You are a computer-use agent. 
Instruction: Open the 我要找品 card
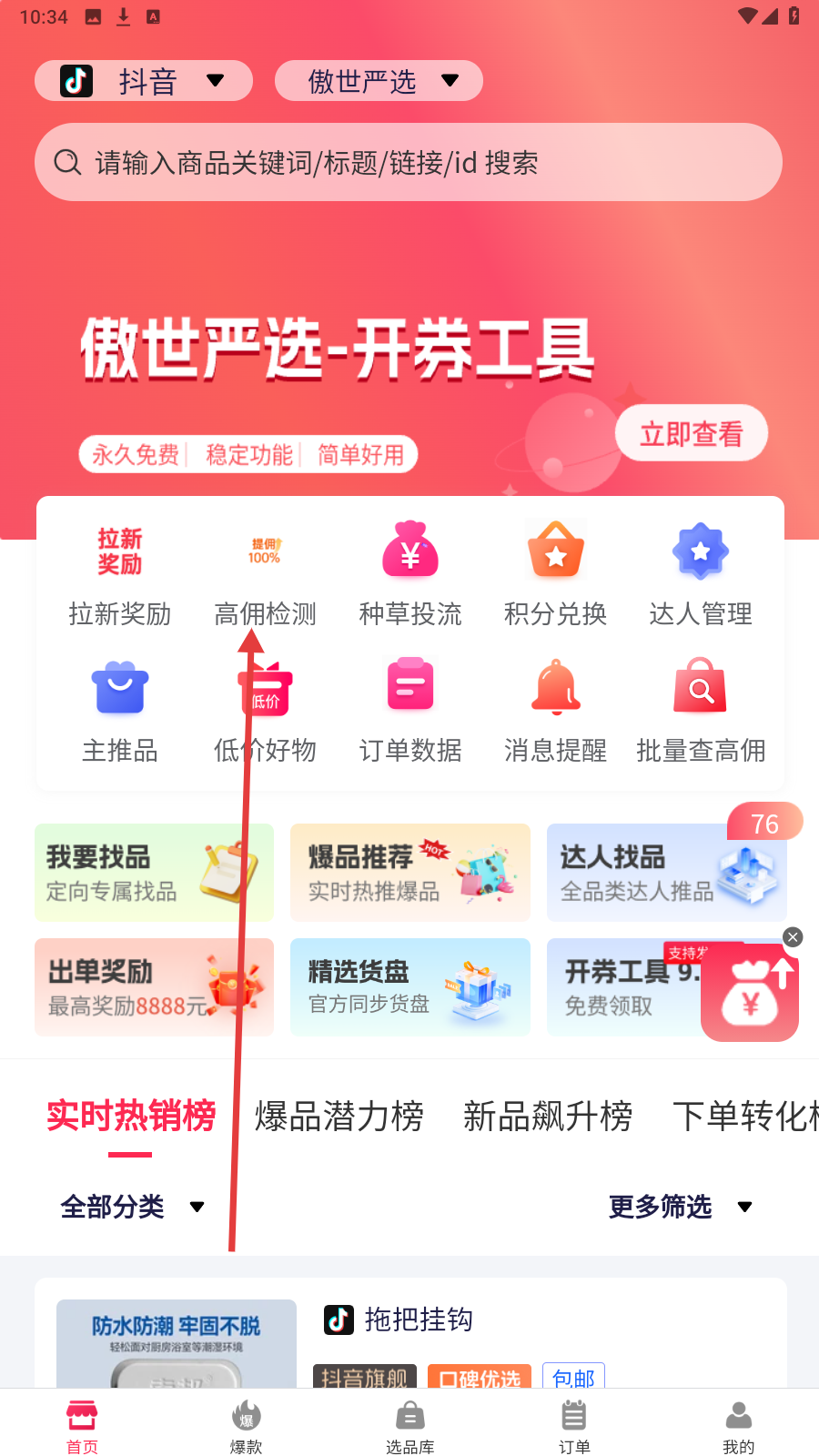click(x=154, y=873)
